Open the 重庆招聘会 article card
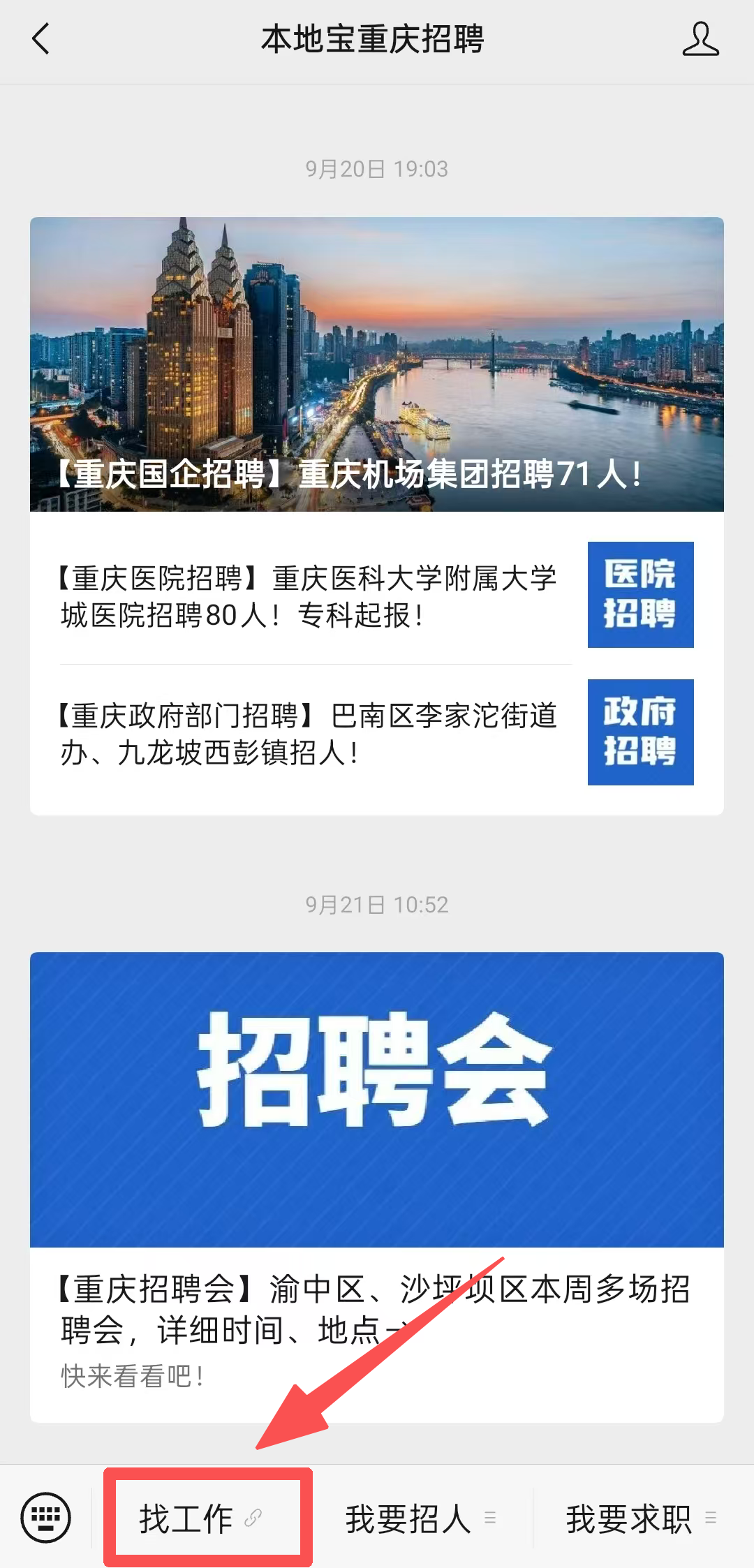The width and height of the screenshot is (754, 1568). [x=377, y=1187]
